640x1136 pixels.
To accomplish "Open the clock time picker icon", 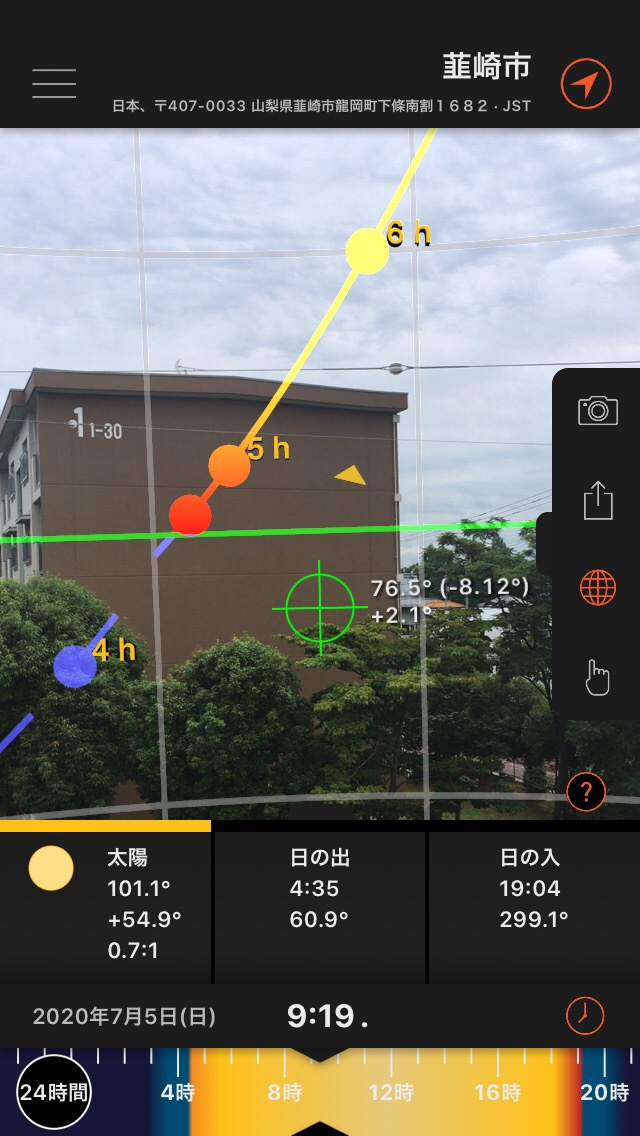I will click(585, 1016).
